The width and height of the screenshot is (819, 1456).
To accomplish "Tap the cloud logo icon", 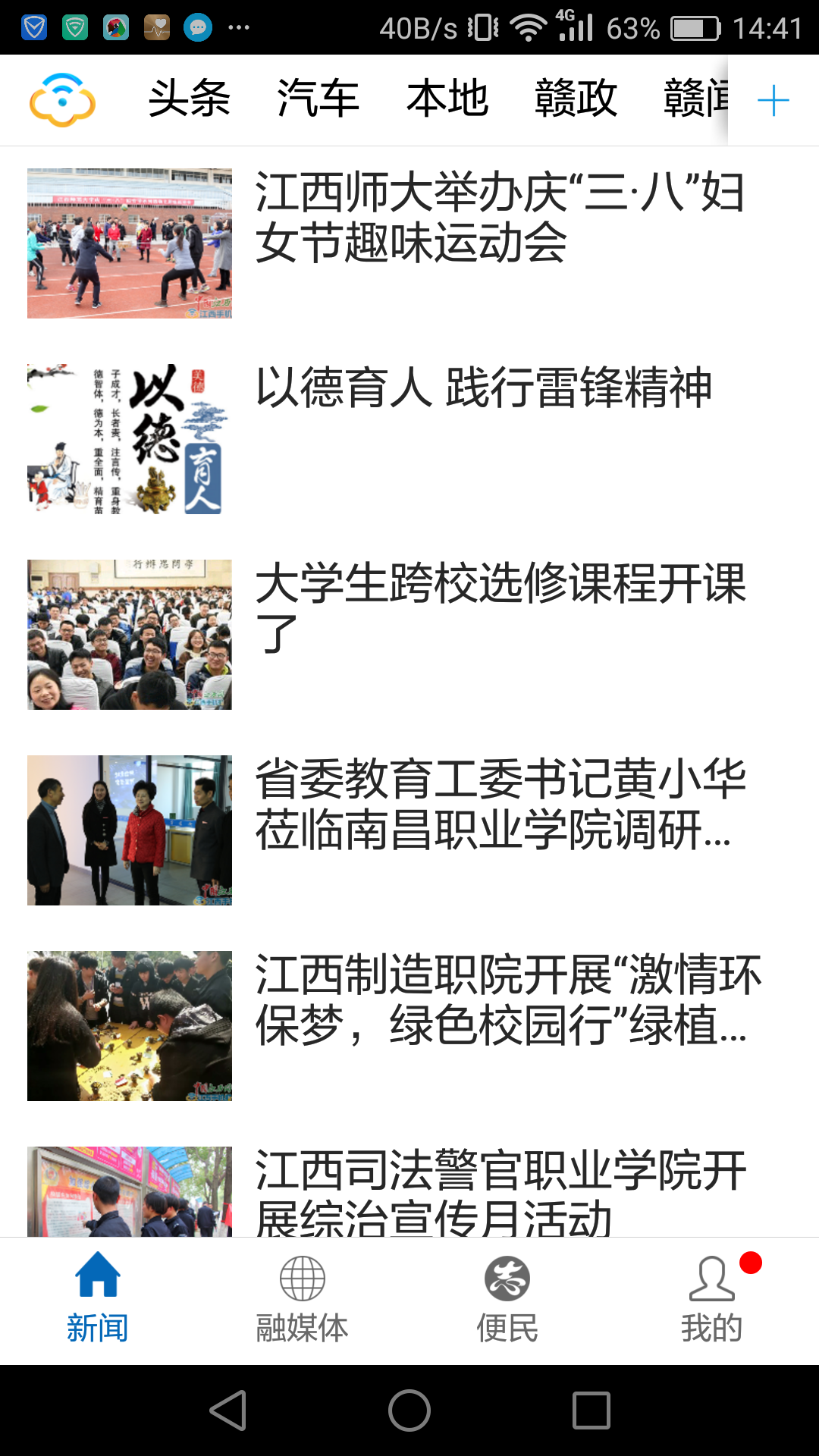I will [x=62, y=100].
